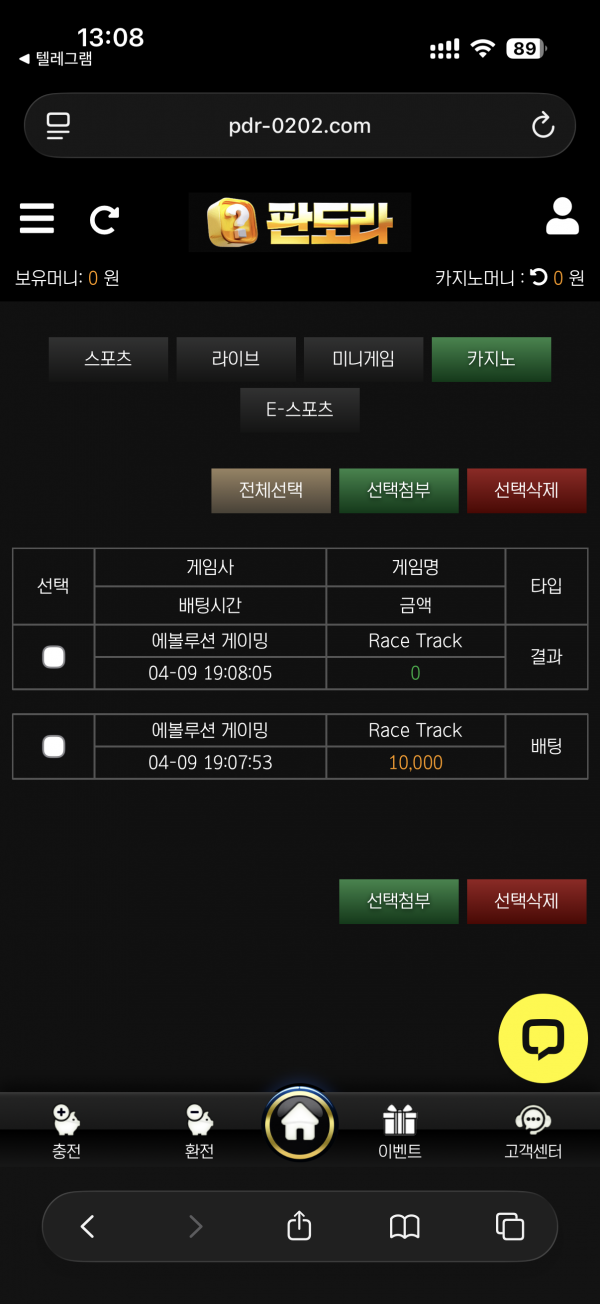Tap the upper 선택첨부 button
The image size is (600, 1304).
(x=398, y=491)
